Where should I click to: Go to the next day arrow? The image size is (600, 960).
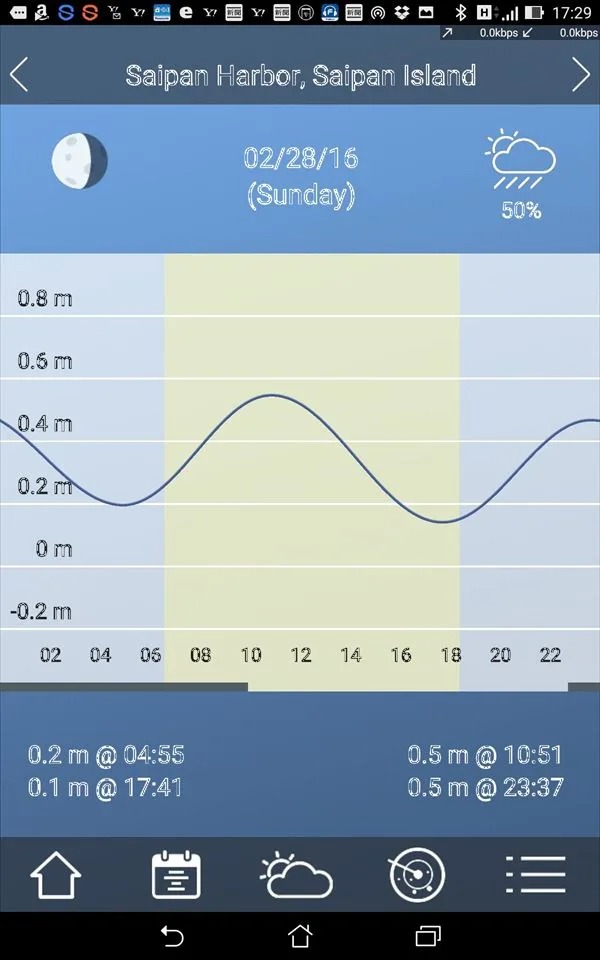tap(580, 76)
